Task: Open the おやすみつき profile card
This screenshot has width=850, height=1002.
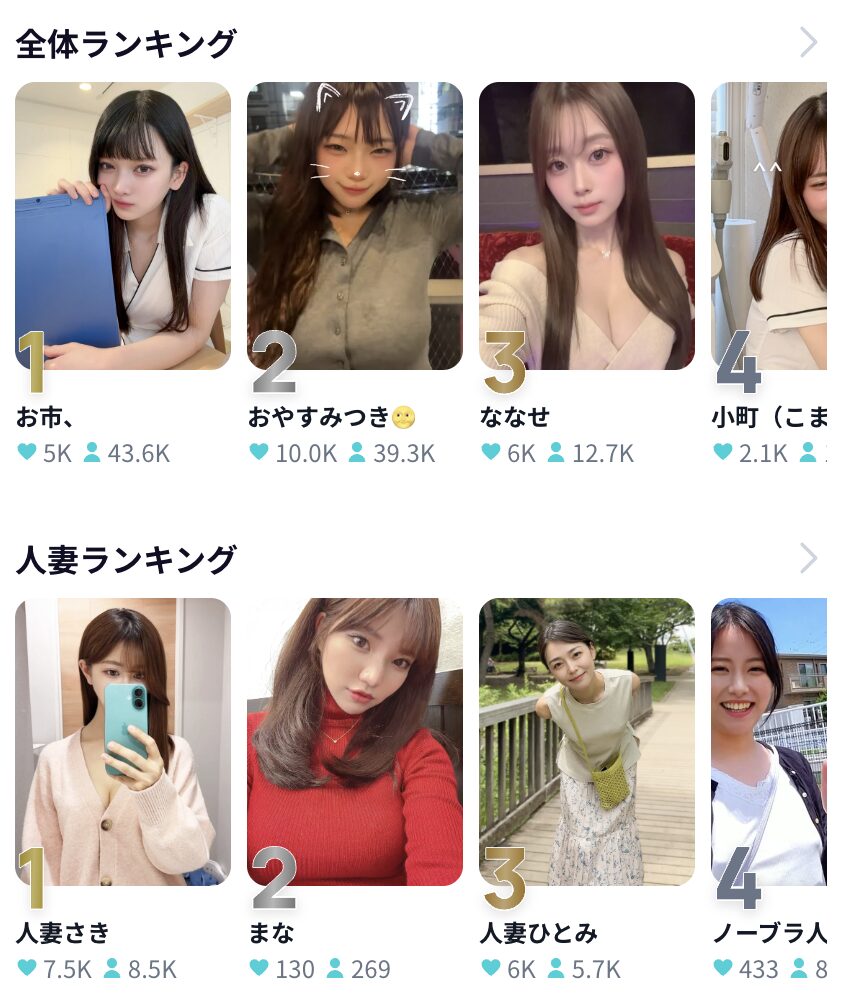Action: [x=355, y=226]
